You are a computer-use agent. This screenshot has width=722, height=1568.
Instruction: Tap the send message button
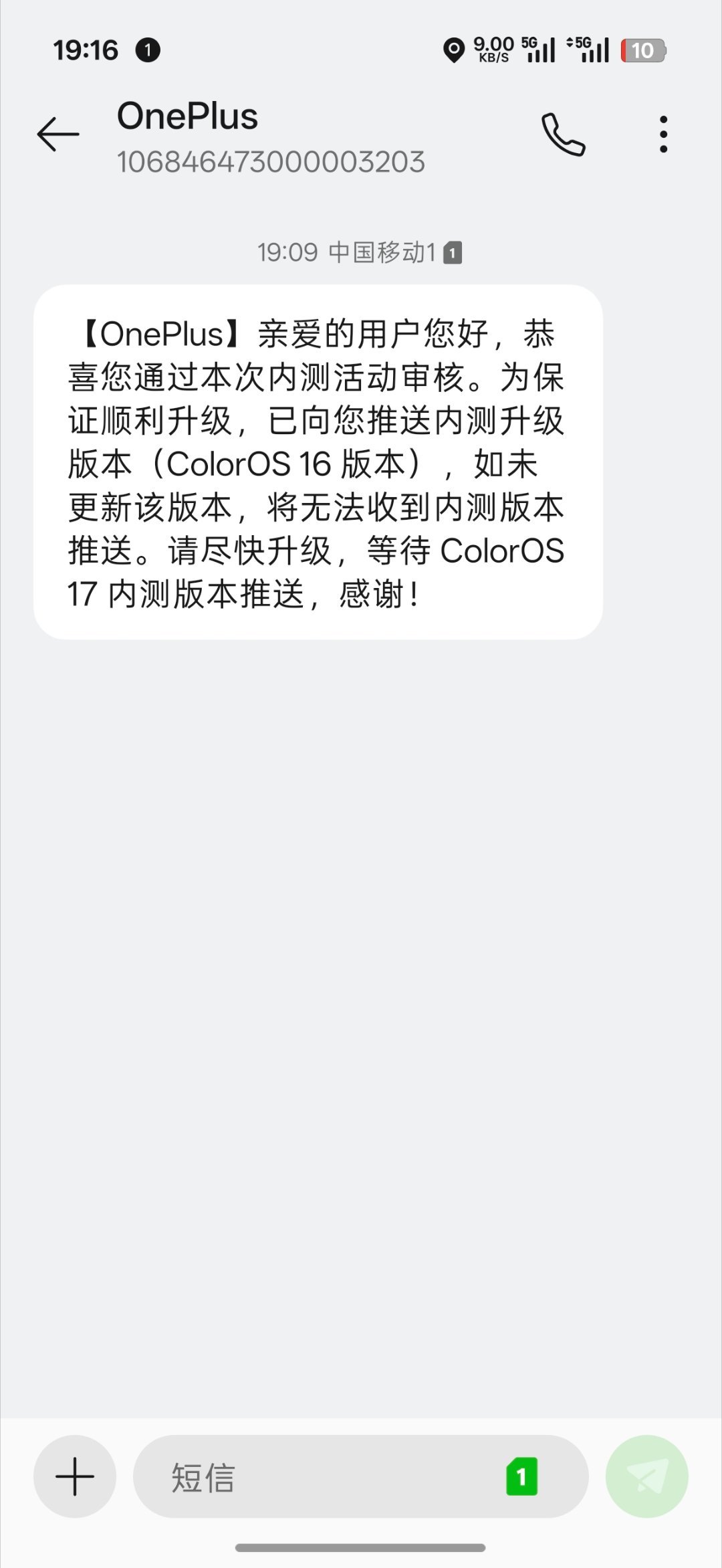(x=646, y=1476)
